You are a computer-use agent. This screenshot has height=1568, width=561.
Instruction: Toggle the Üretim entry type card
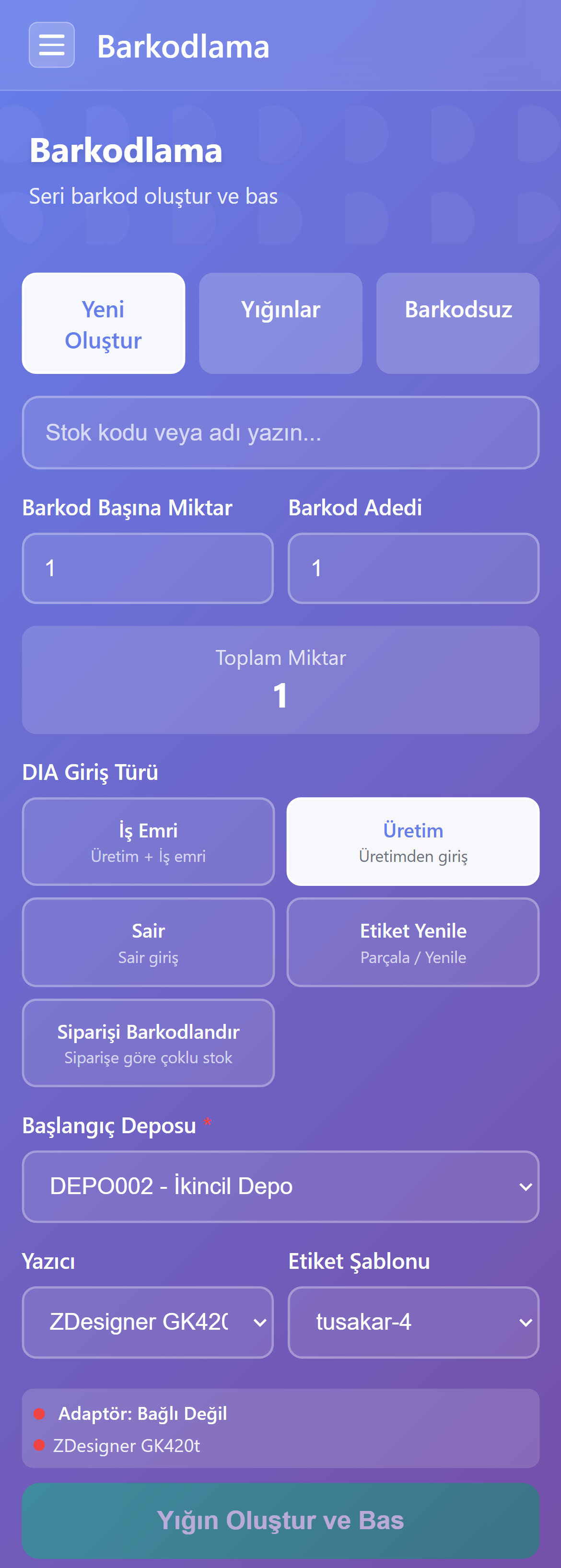point(413,841)
